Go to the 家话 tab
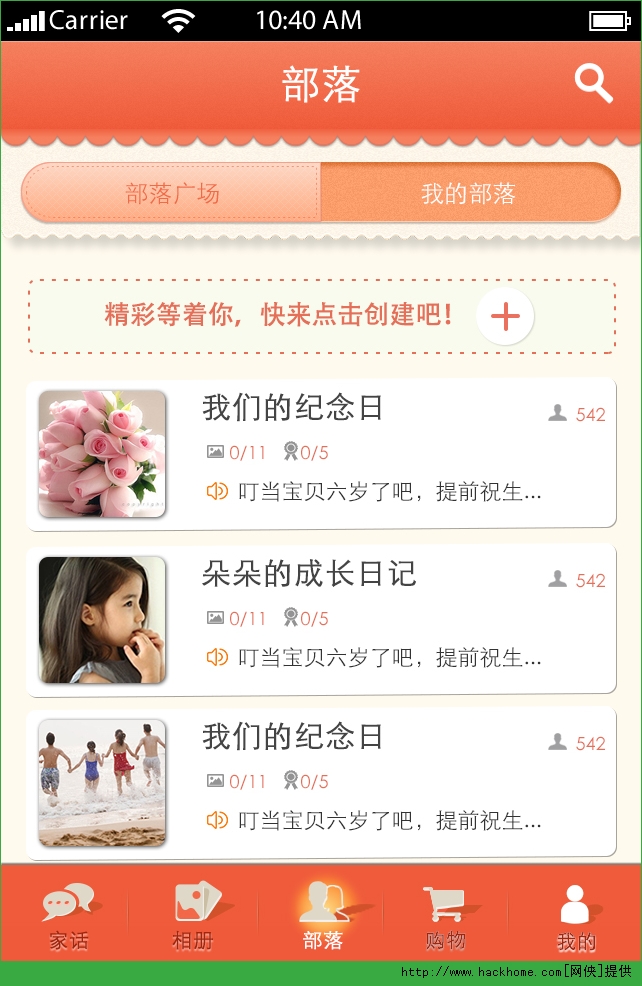 (x=69, y=916)
